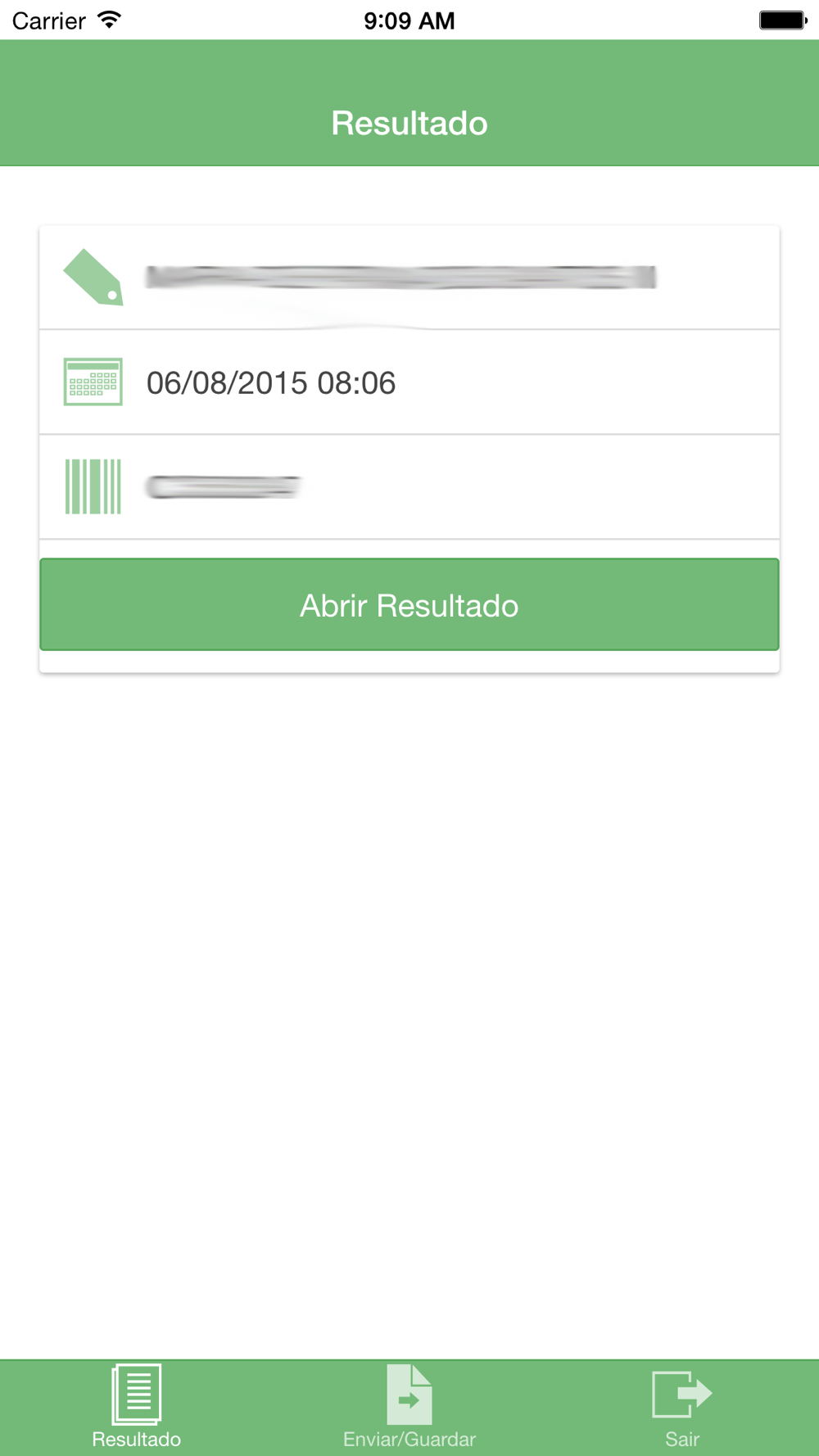The image size is (819, 1456).
Task: Tap the Abrir Resultado button
Action: pyautogui.click(x=409, y=604)
